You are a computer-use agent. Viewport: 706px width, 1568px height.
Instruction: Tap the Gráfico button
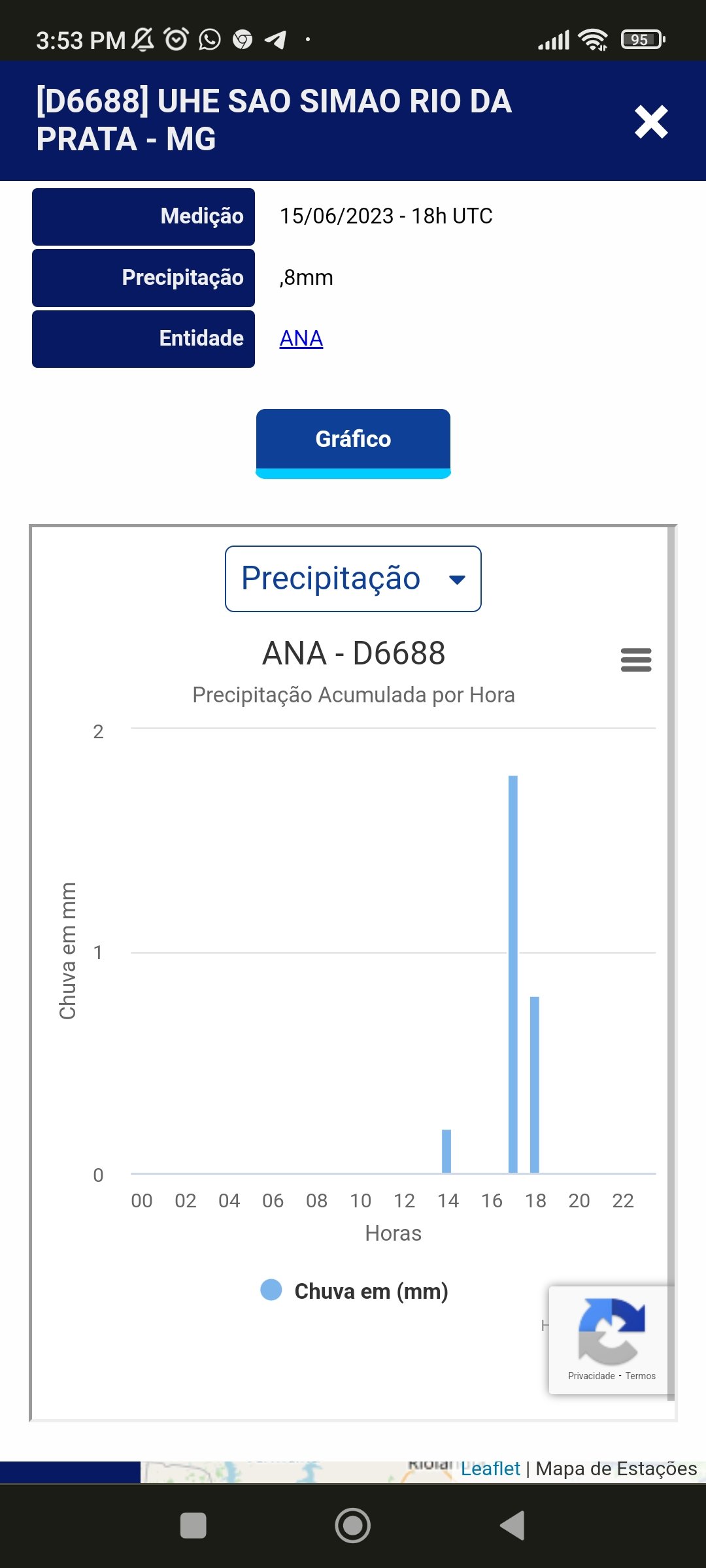353,443
